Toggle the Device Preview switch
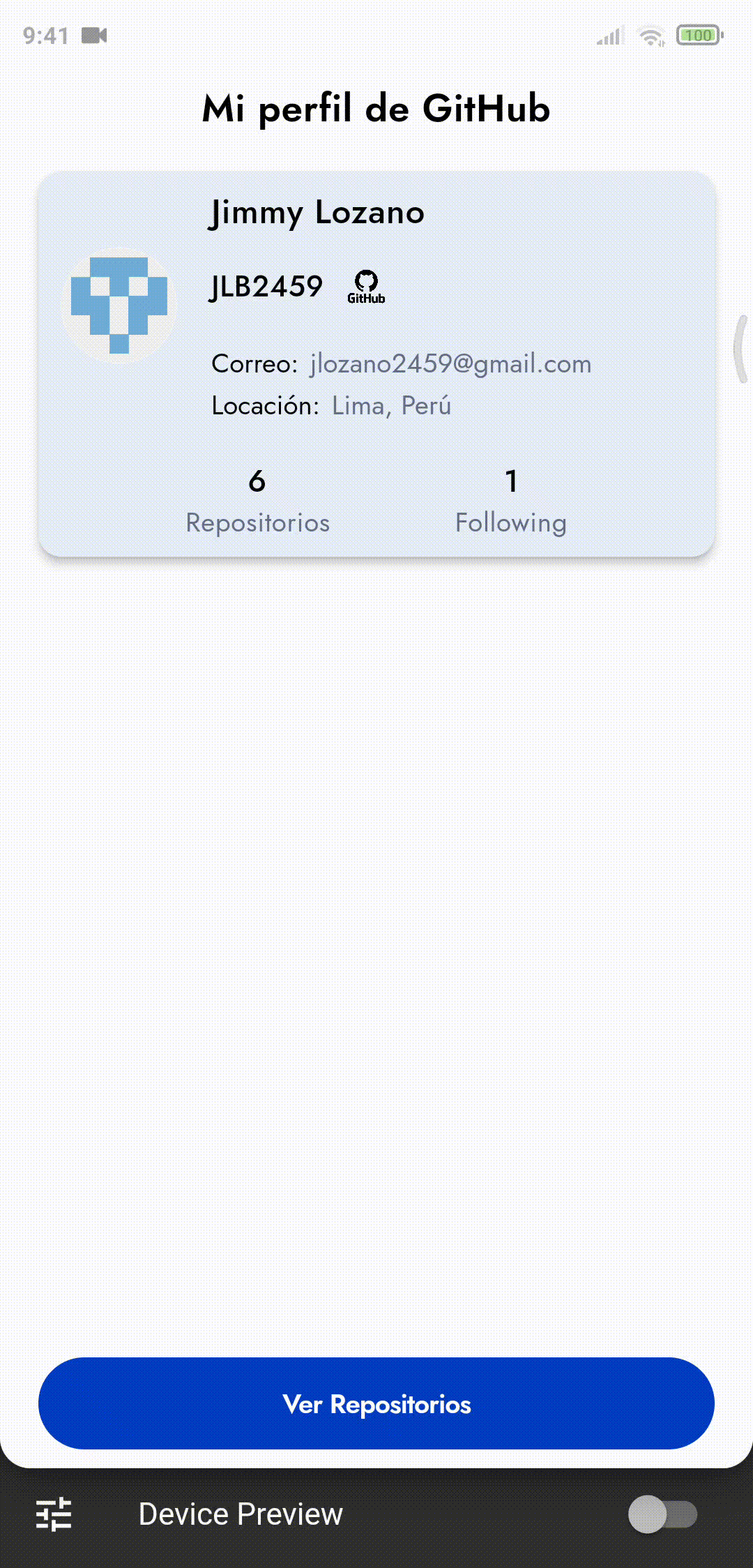 [662, 1514]
